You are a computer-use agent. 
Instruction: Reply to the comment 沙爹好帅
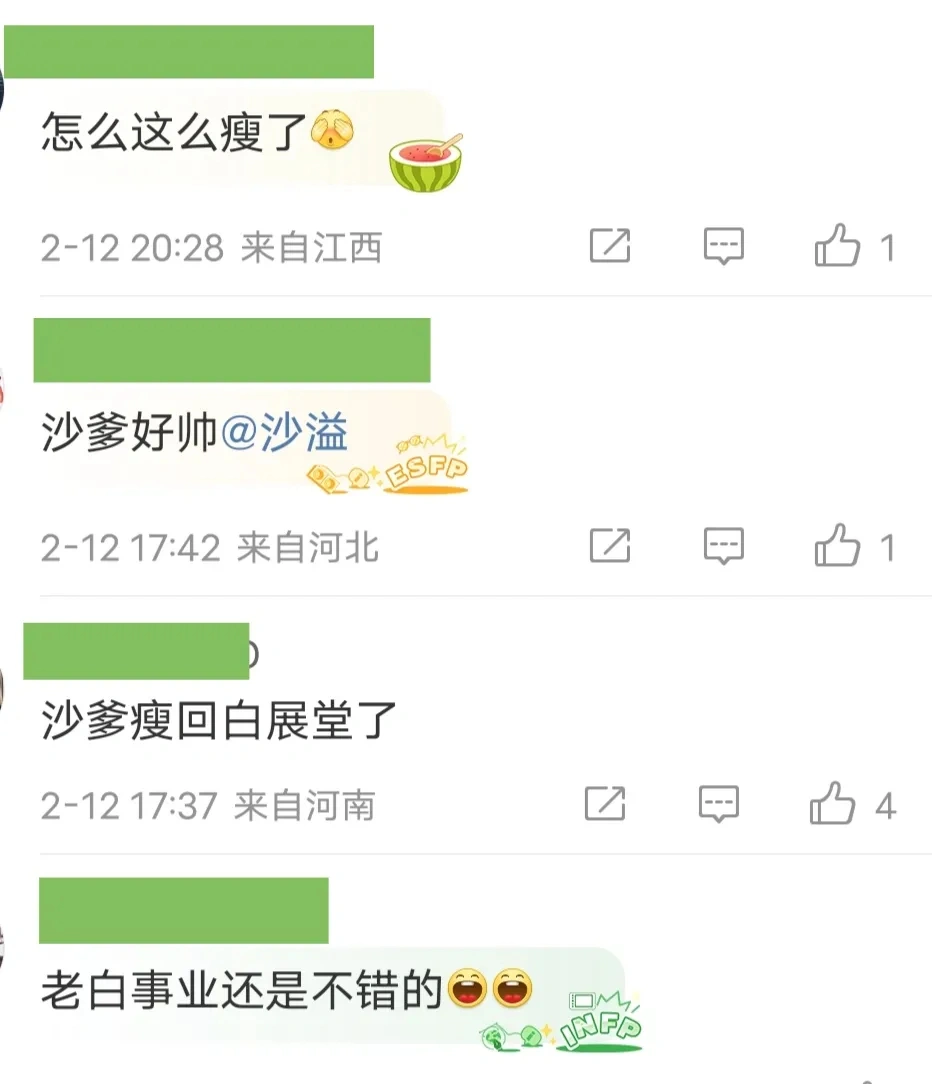pyautogui.click(x=723, y=546)
